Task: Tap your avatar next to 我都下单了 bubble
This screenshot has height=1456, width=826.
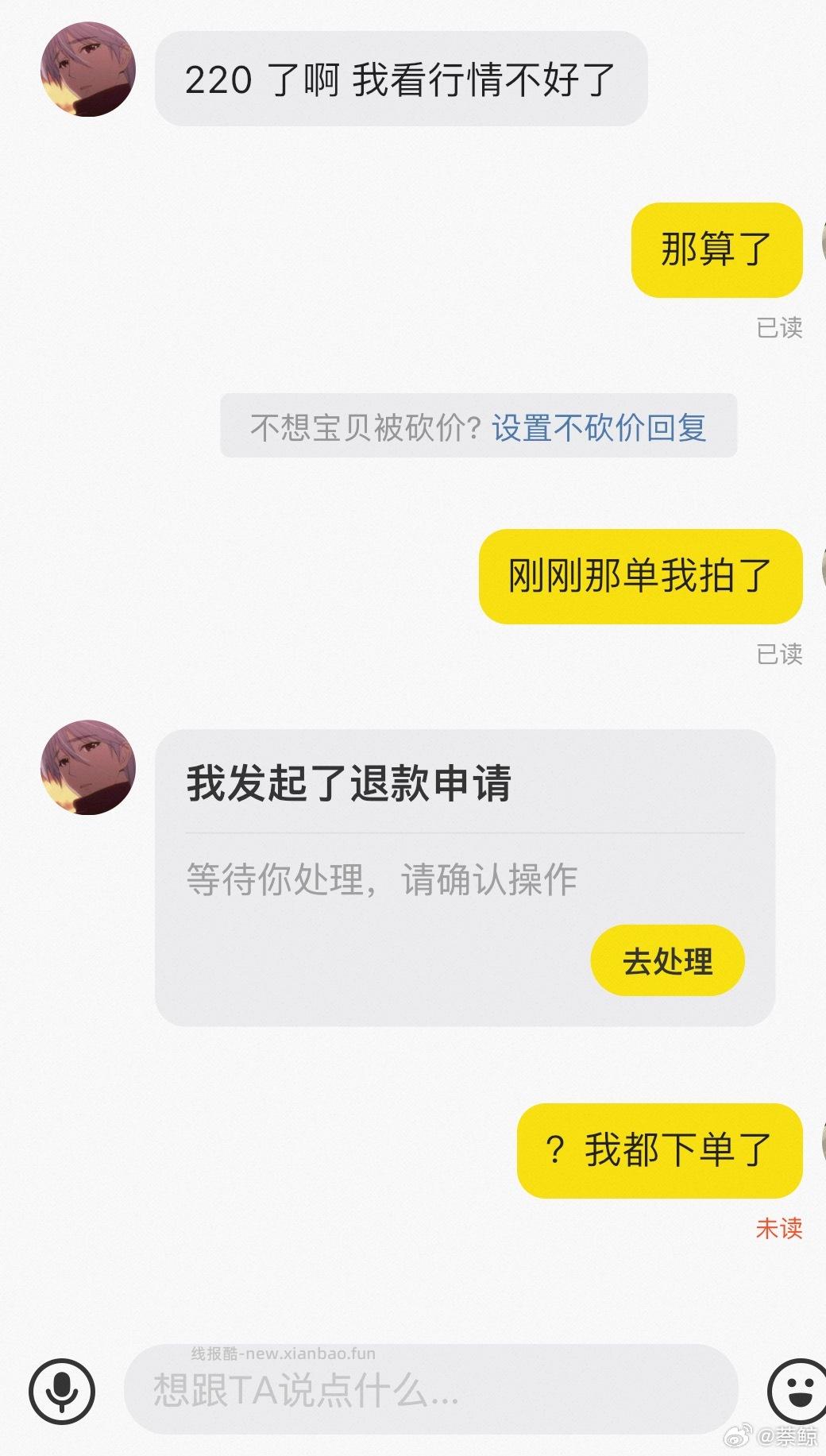Action: click(x=822, y=1152)
